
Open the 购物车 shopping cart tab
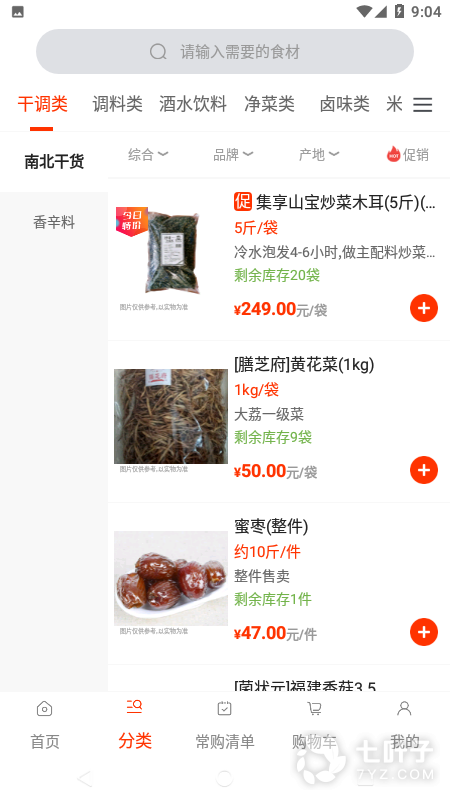click(x=314, y=724)
